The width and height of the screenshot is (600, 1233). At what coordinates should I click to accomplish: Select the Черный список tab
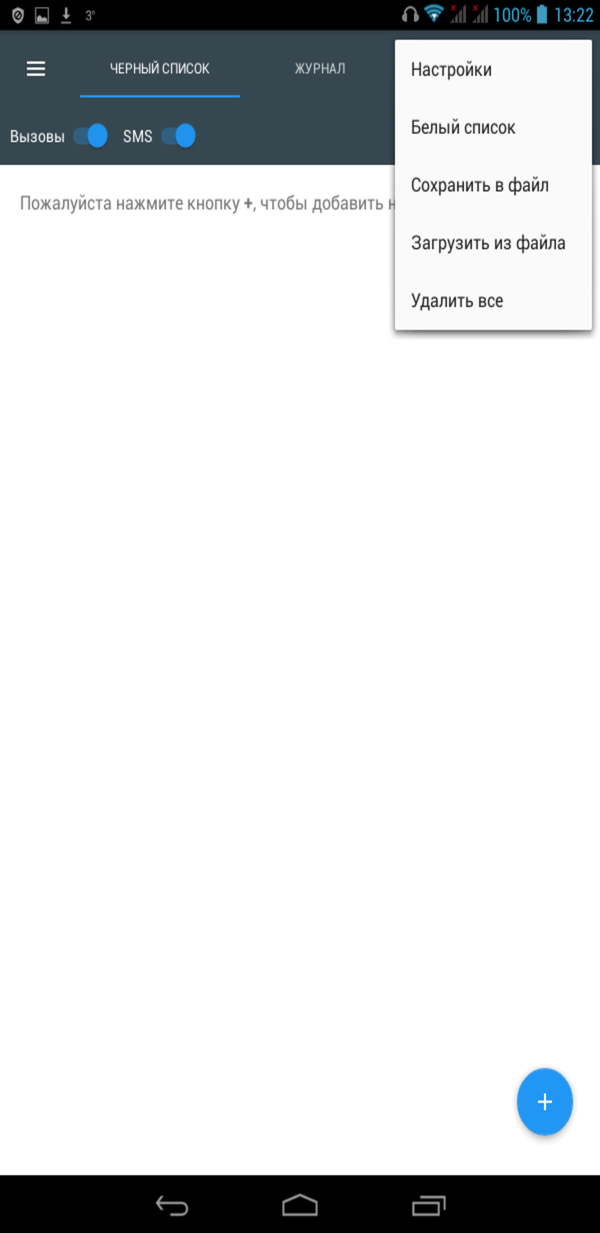[x=160, y=69]
